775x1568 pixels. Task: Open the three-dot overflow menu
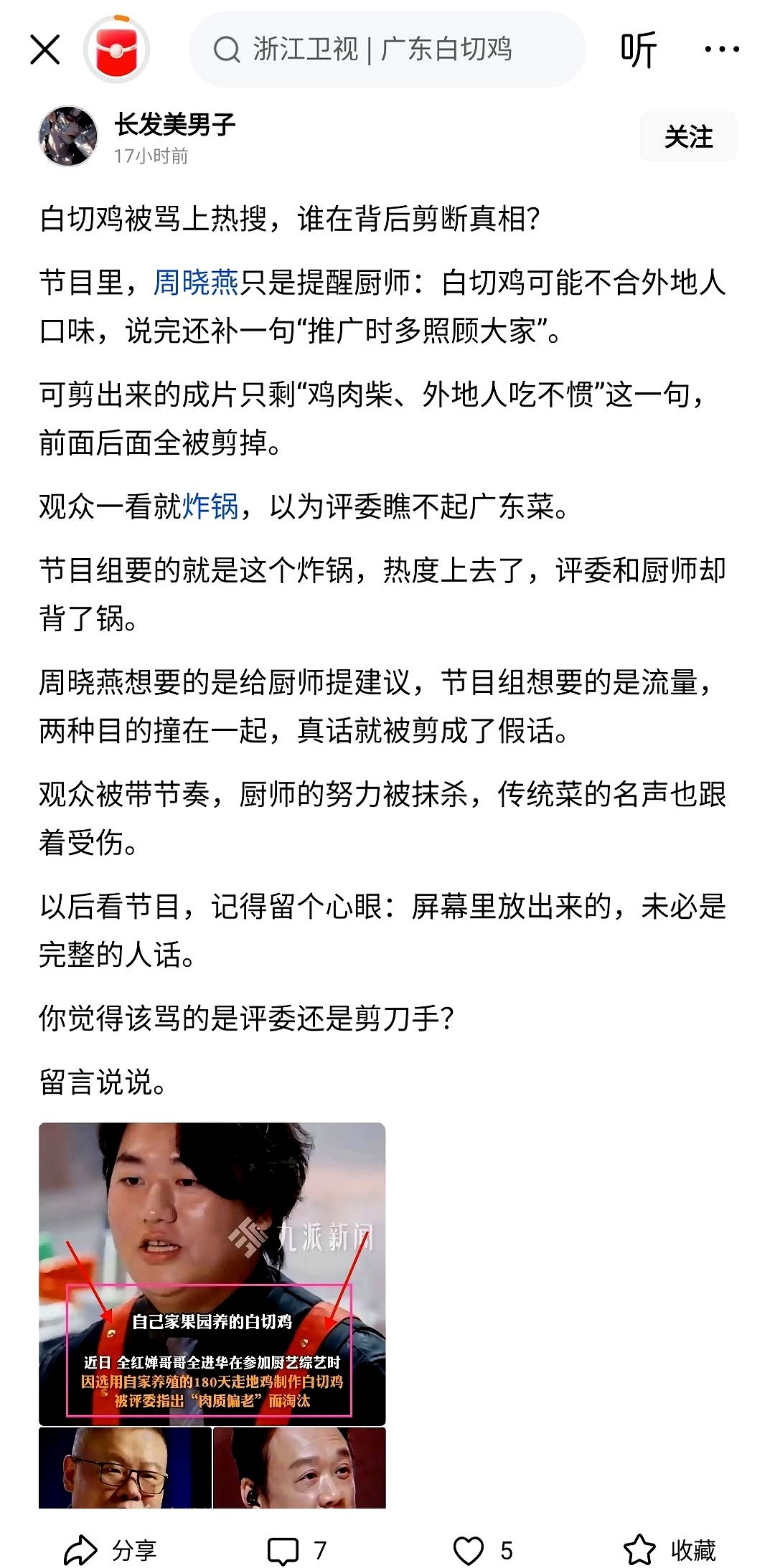(721, 50)
